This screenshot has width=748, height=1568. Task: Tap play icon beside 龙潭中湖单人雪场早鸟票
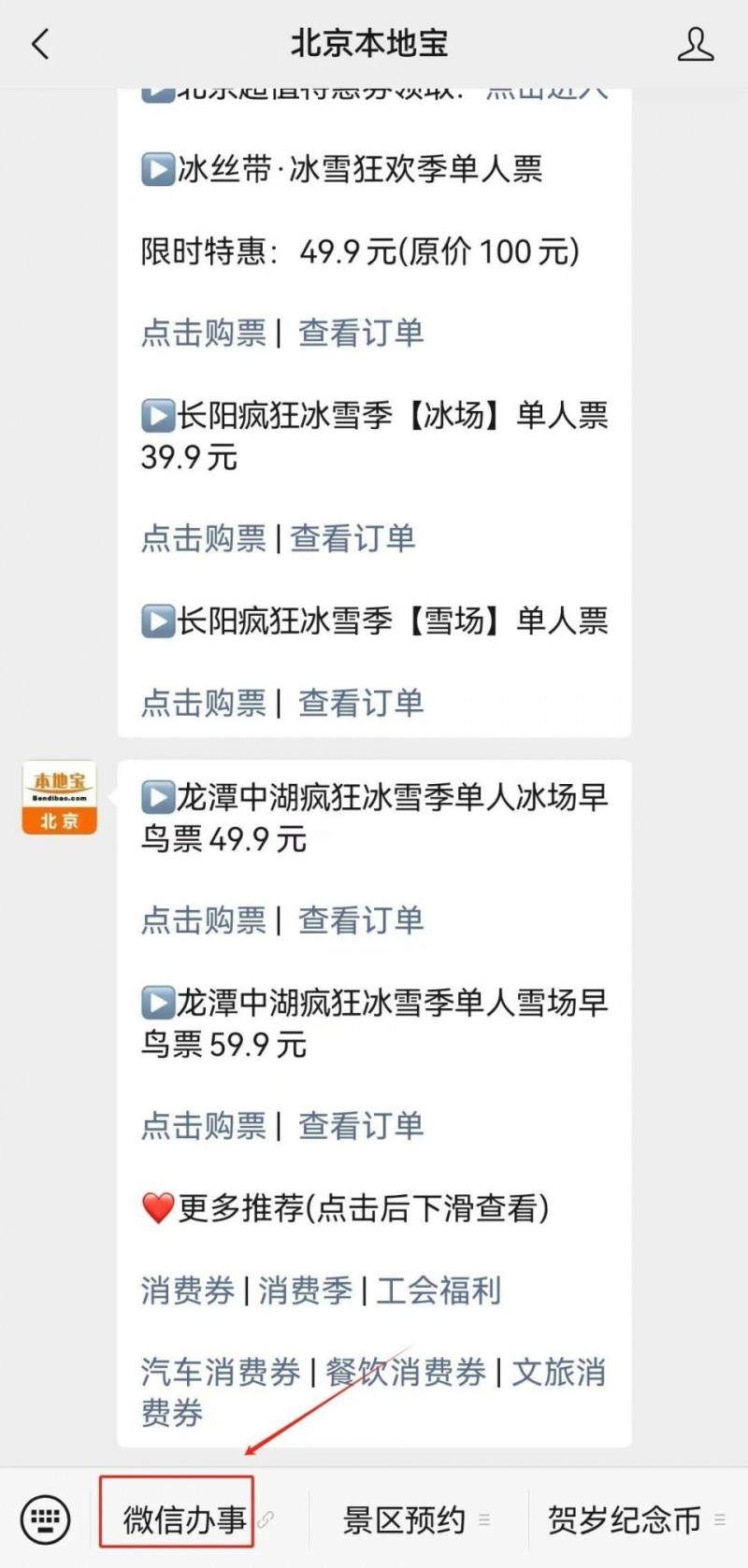[159, 1003]
